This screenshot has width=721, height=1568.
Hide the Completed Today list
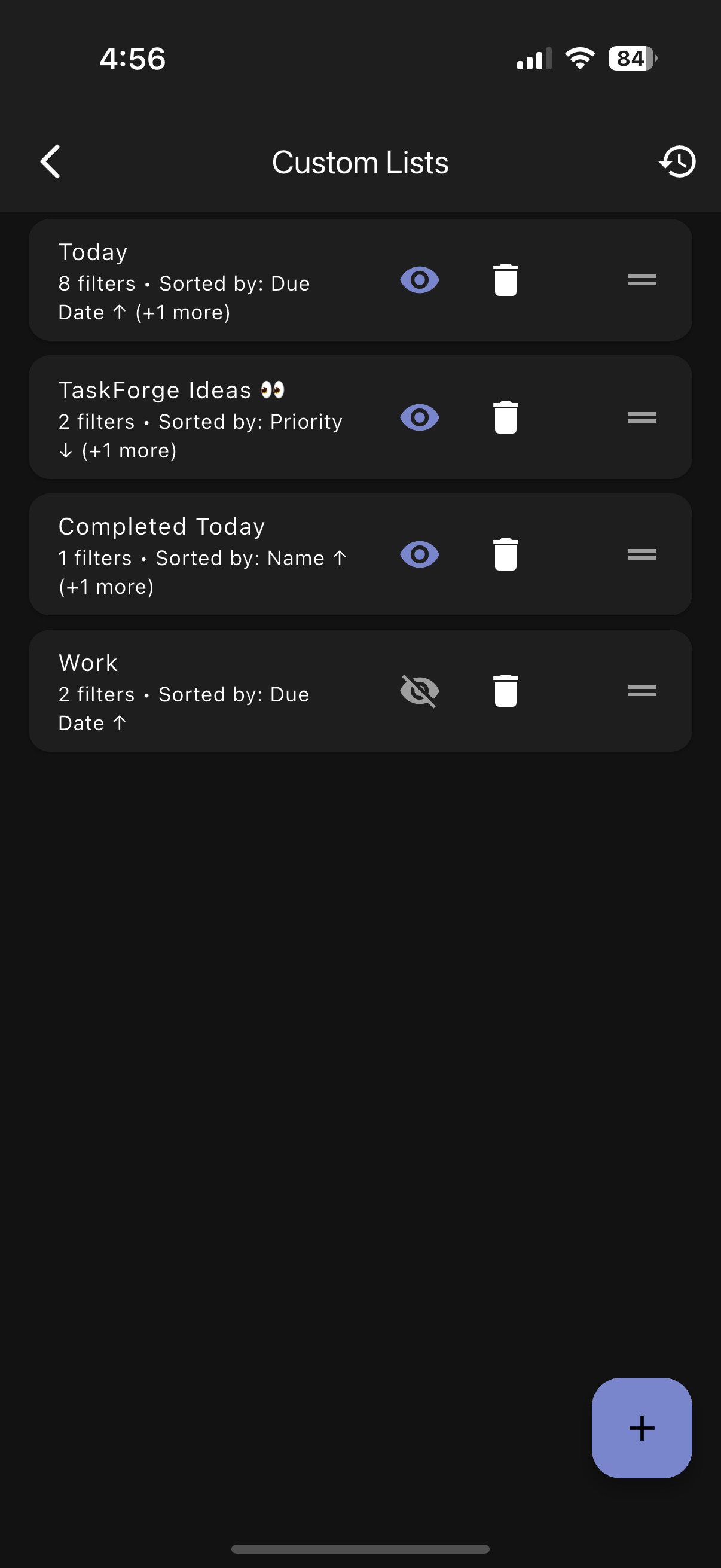(x=419, y=554)
